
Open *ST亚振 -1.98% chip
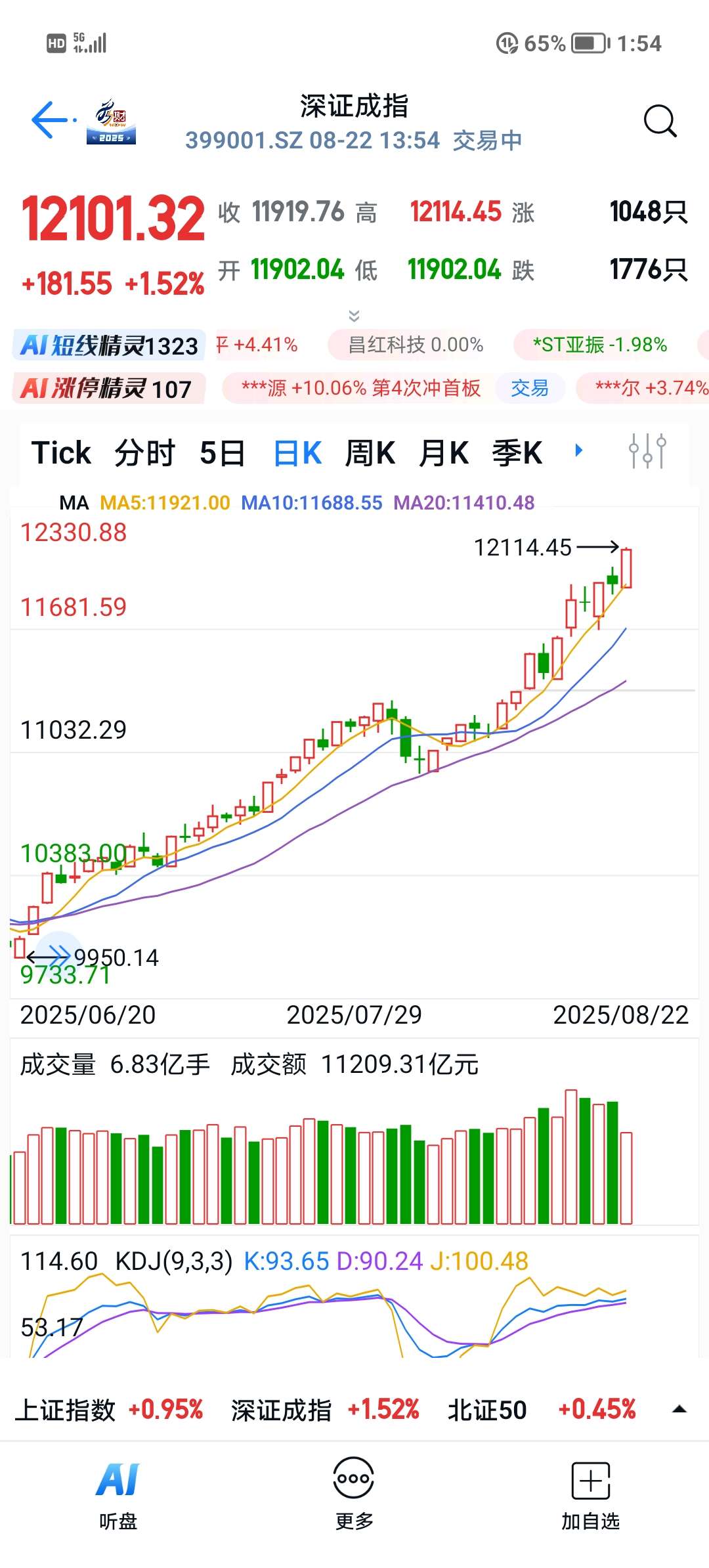[x=599, y=345]
